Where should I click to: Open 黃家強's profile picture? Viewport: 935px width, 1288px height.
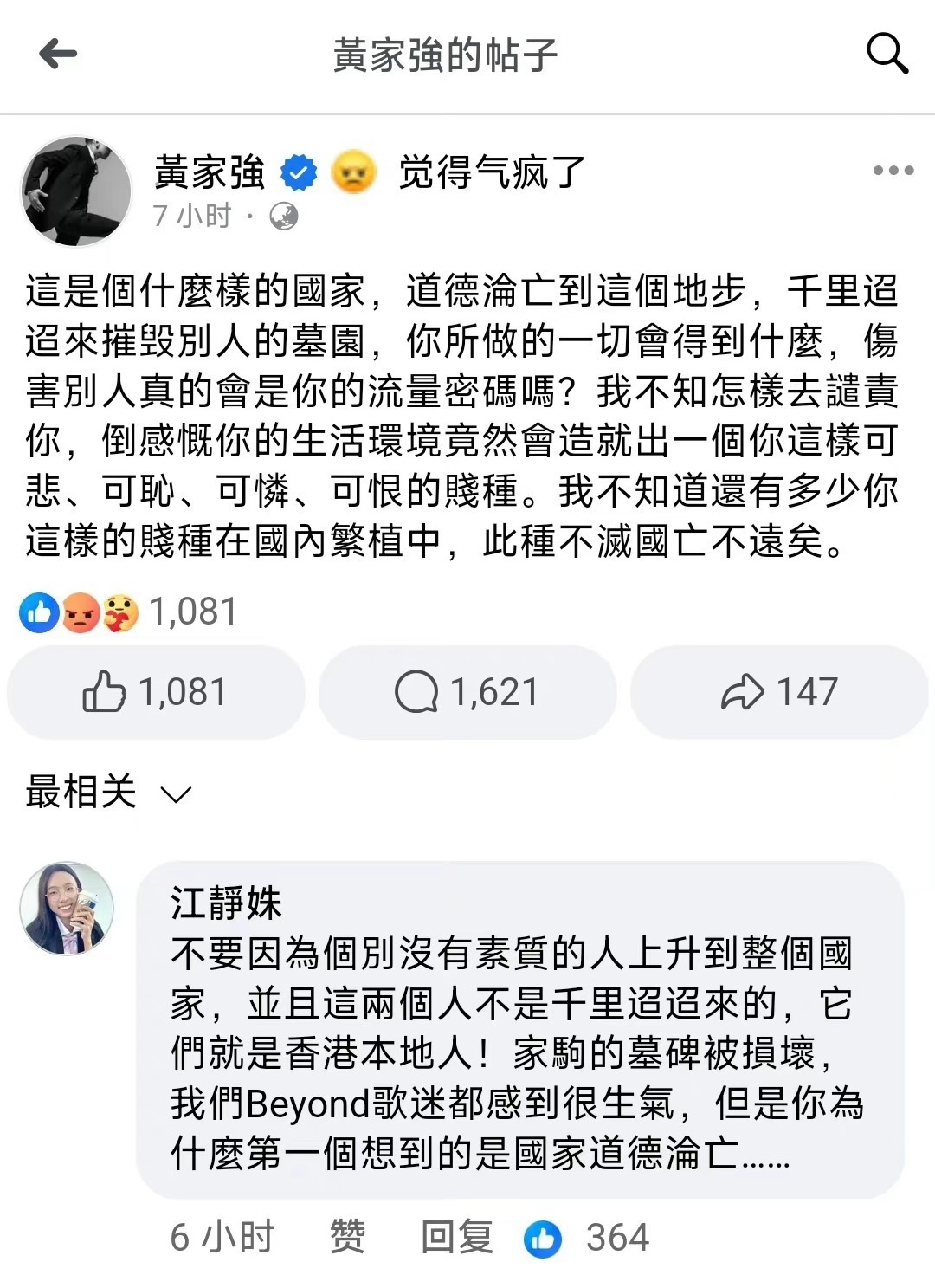tap(76, 191)
